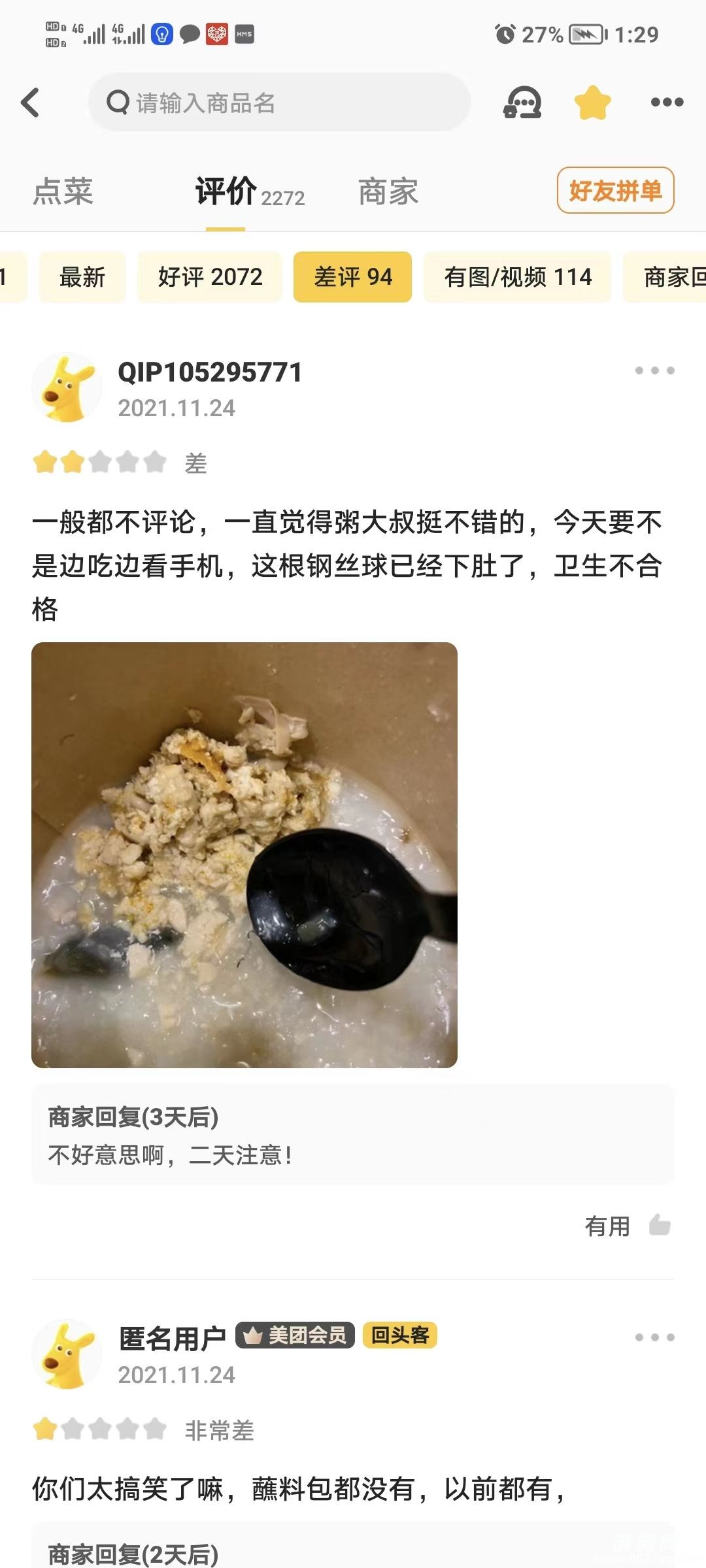The image size is (706, 1568).
Task: Open more options for QIP105295771's review
Action: [x=654, y=370]
